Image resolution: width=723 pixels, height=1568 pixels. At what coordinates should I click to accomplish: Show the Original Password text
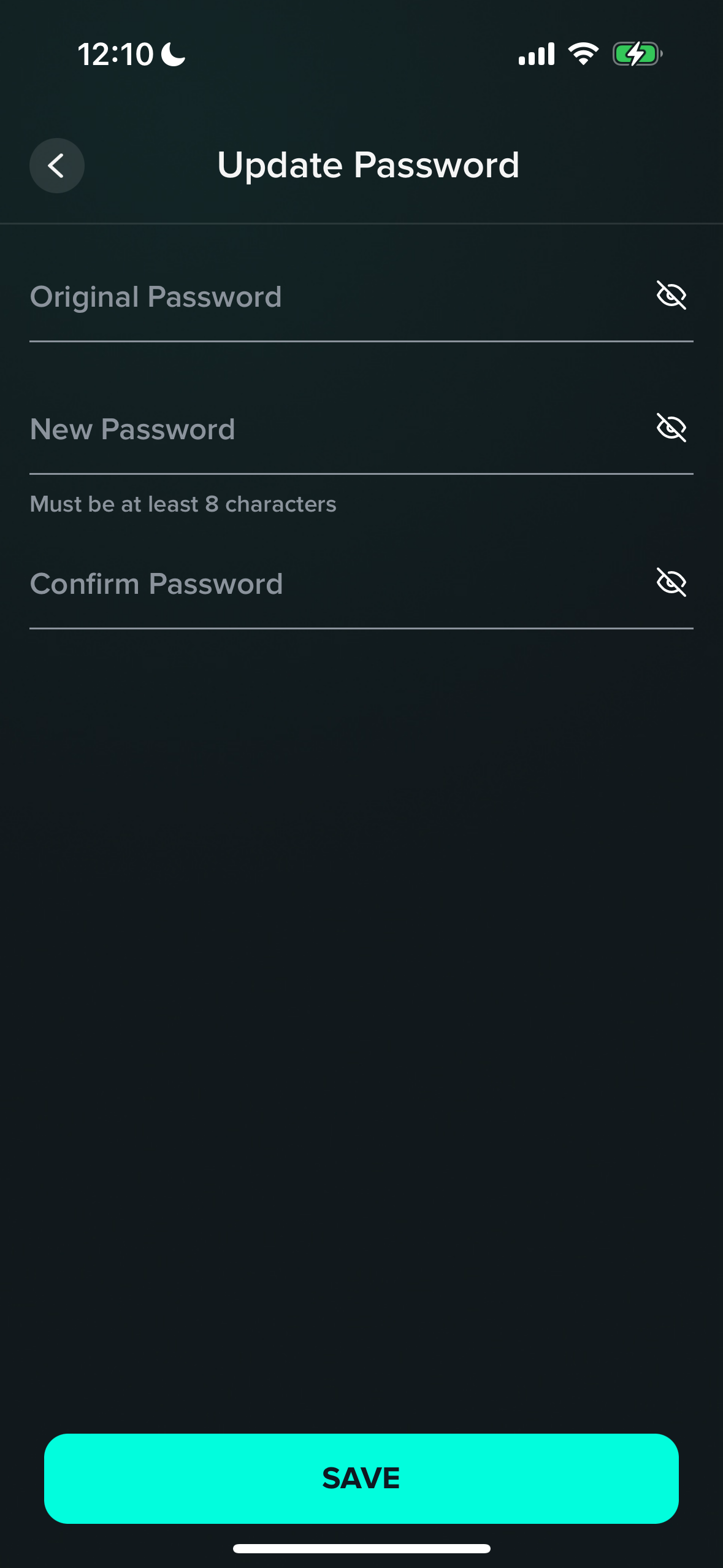pos(671,296)
